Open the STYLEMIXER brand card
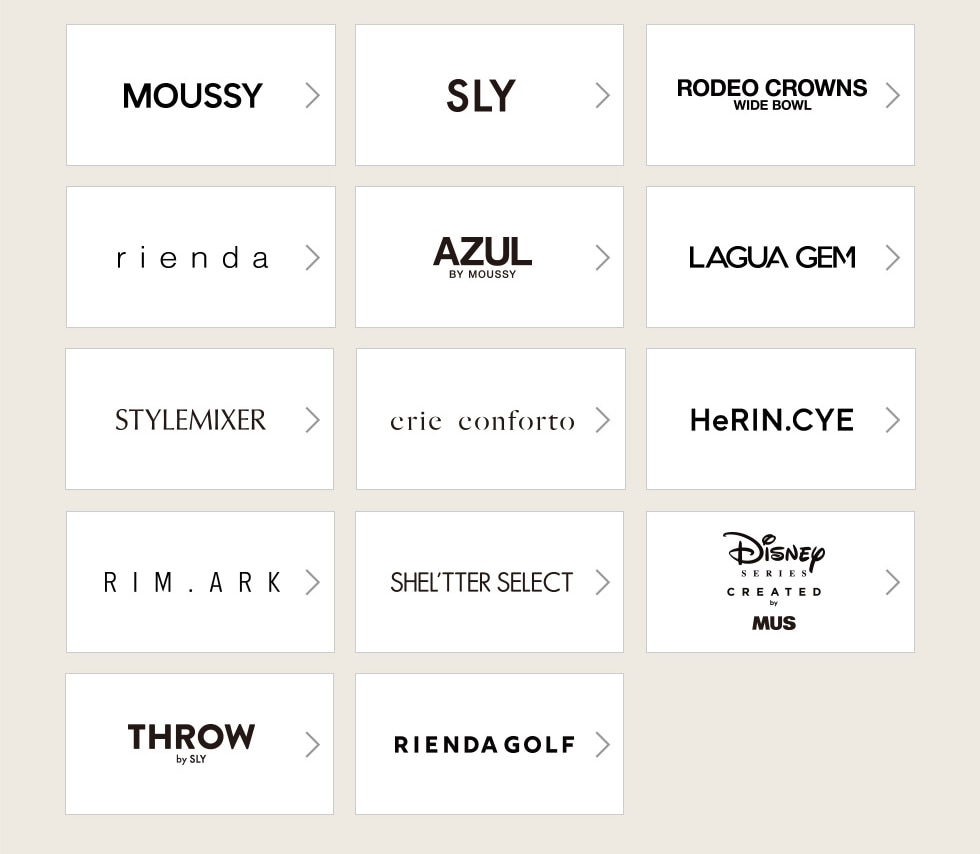The image size is (980, 854). pos(199,419)
